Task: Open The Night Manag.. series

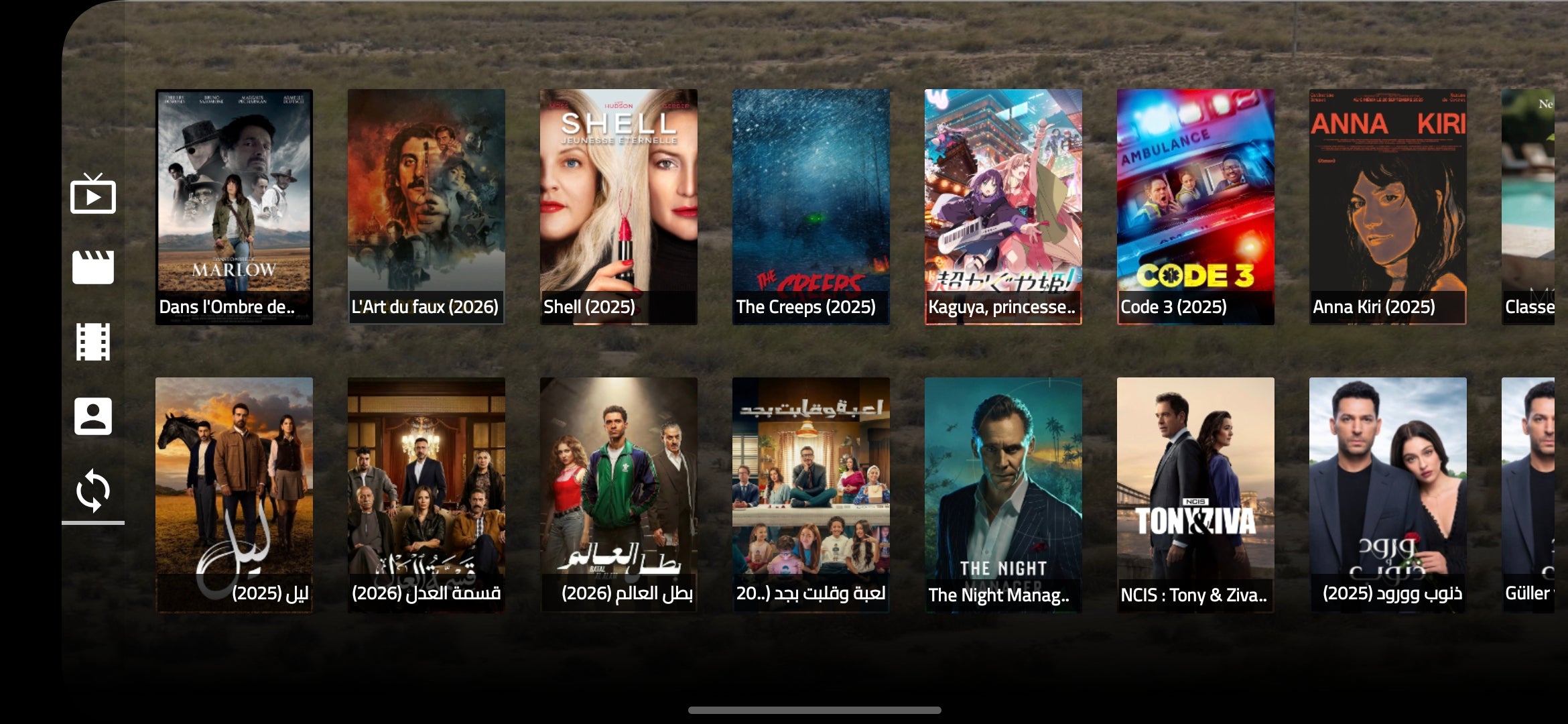Action: [x=1003, y=495]
